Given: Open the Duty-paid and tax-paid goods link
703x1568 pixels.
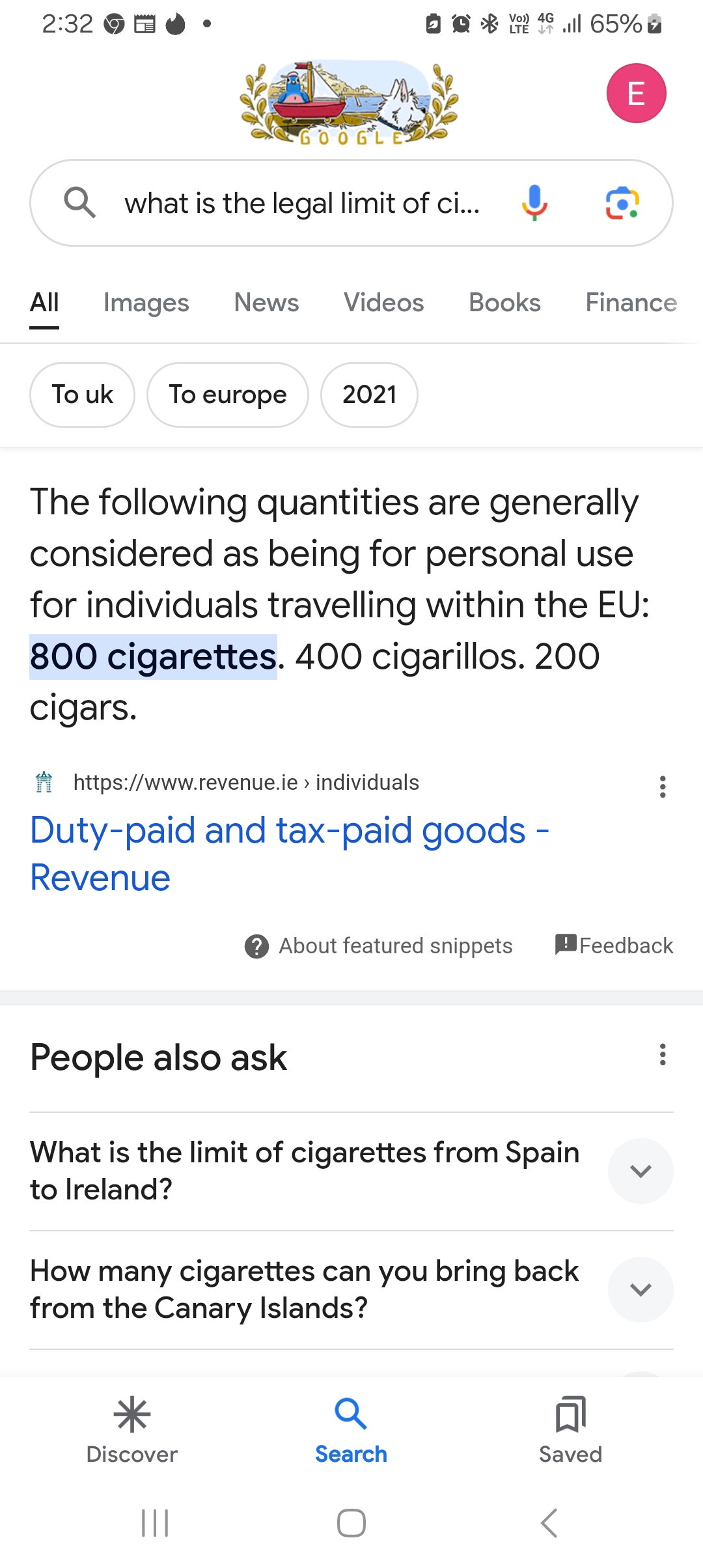Looking at the screenshot, I should (290, 854).
